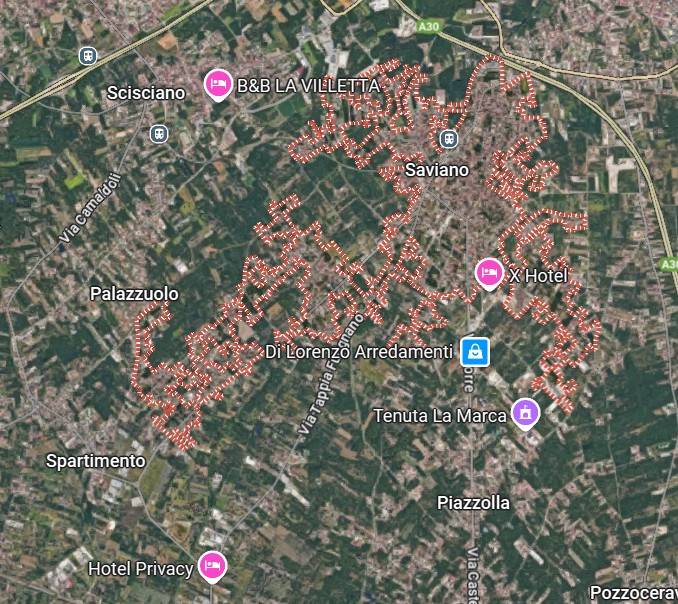Open the B&B LA VILLETTA hotel pin
The height and width of the screenshot is (604, 678).
[x=217, y=85]
